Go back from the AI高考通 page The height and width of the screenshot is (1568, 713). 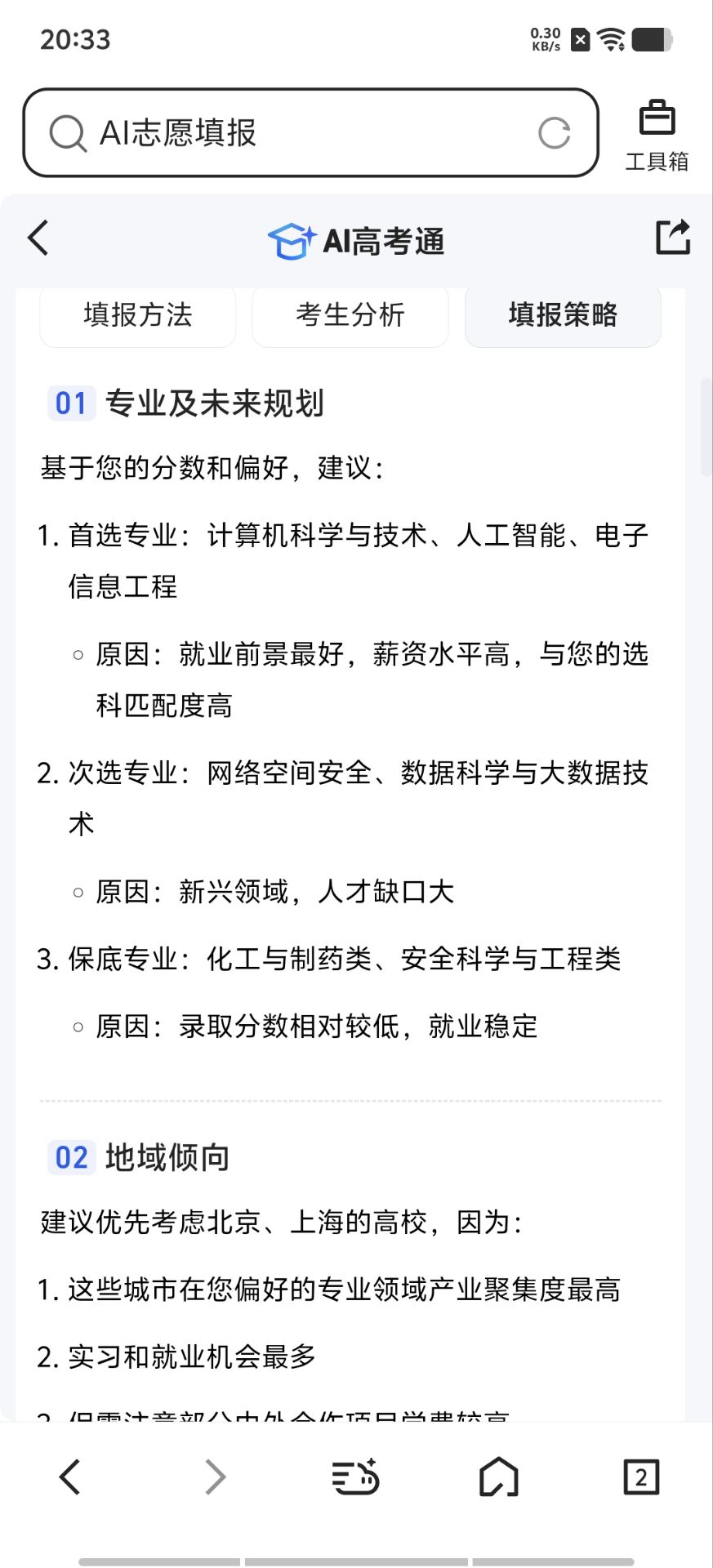pyautogui.click(x=38, y=238)
